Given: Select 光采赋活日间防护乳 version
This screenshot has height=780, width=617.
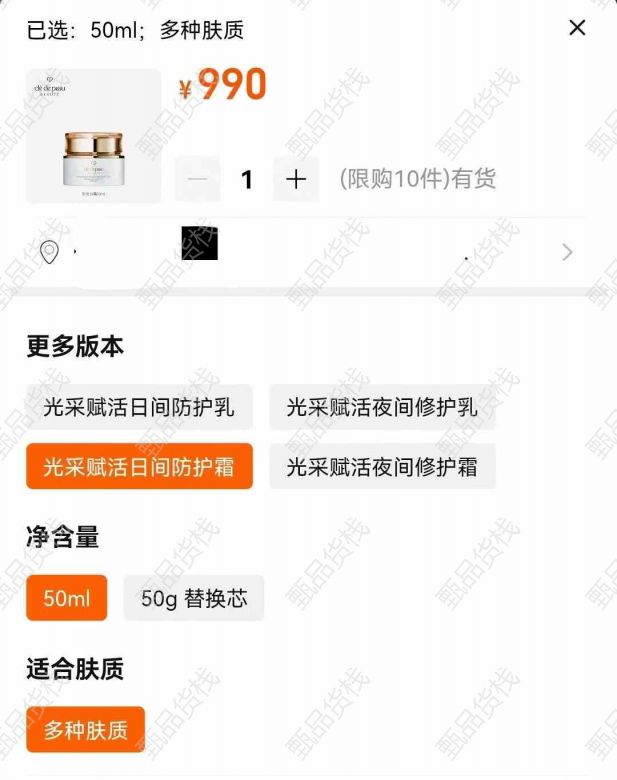Looking at the screenshot, I should pyautogui.click(x=139, y=407).
